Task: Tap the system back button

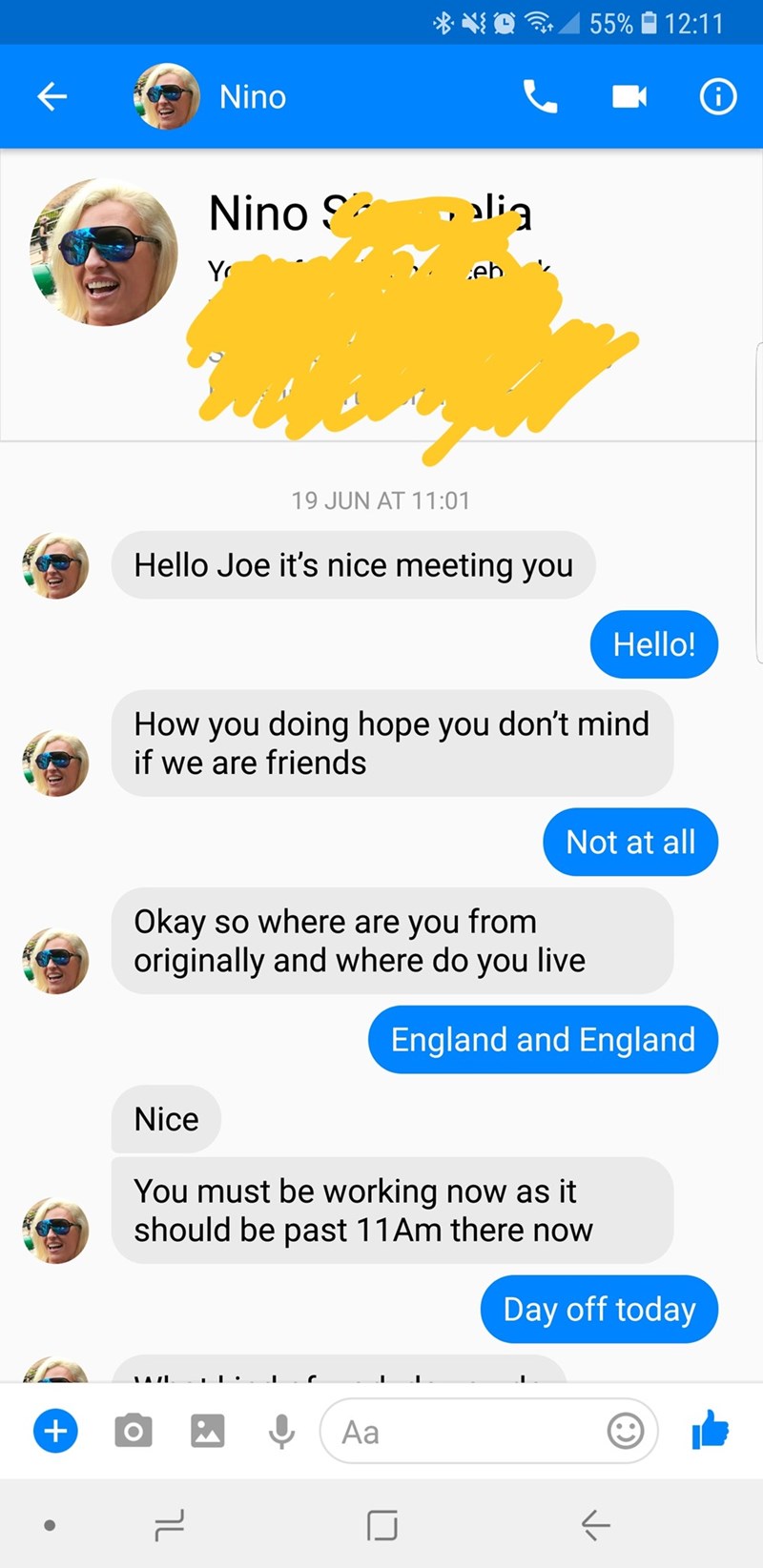Action: coord(595,1525)
